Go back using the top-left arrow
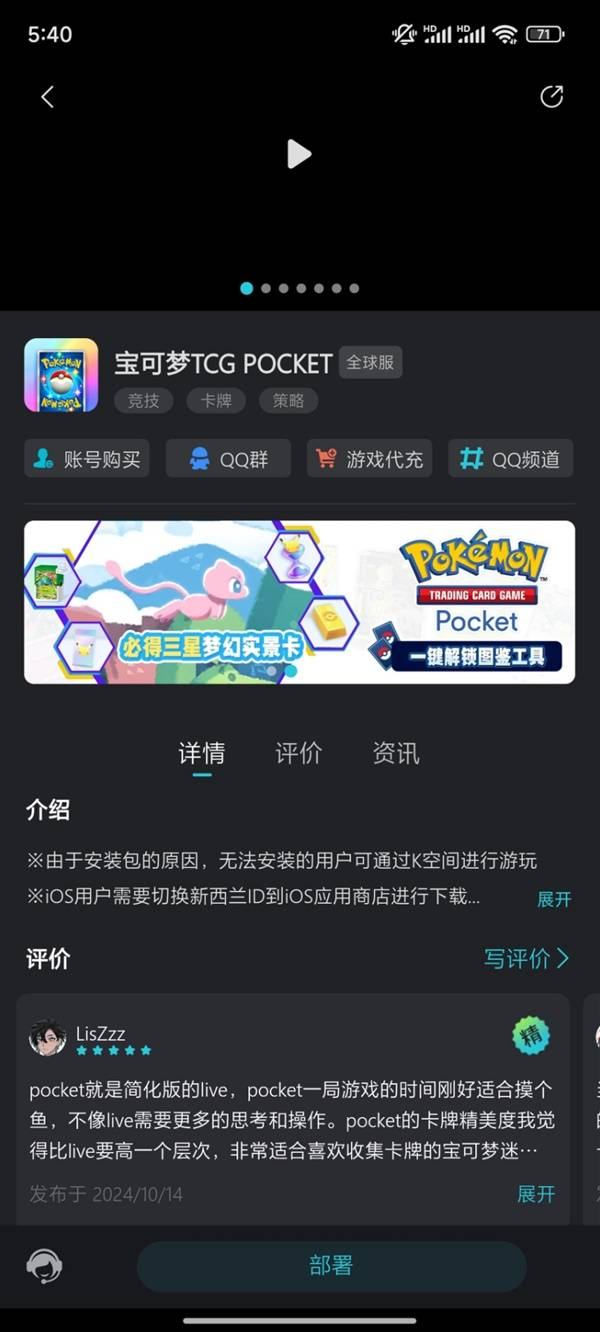The image size is (600, 1332). [x=47, y=96]
